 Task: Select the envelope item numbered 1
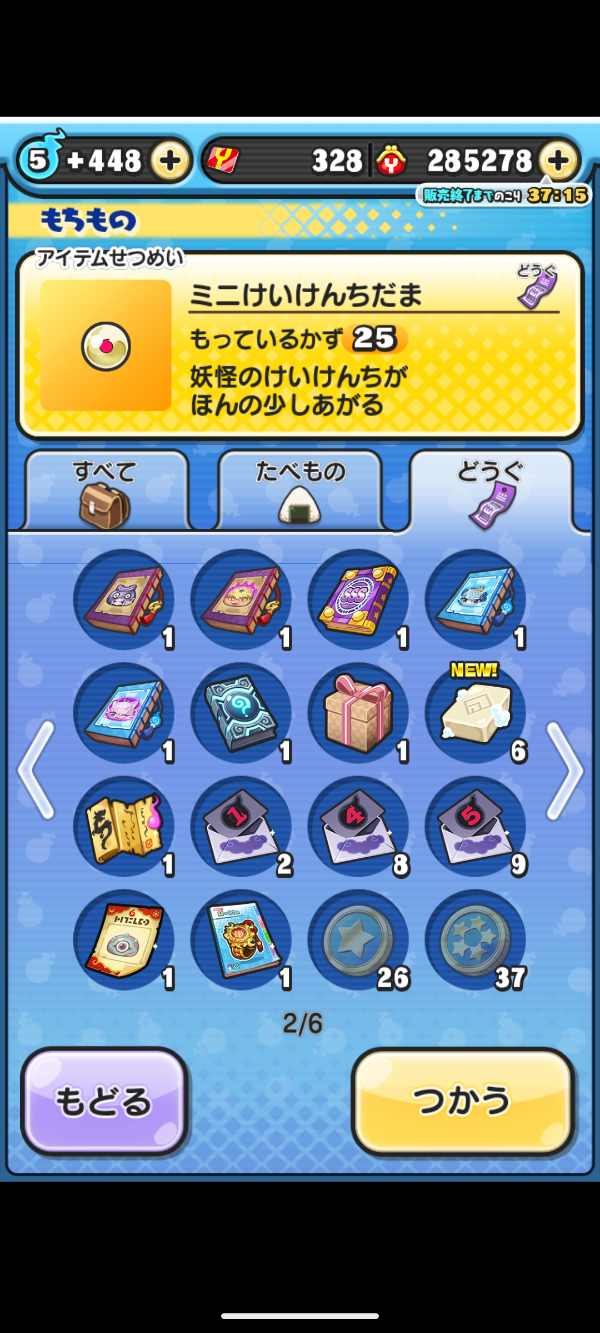click(x=241, y=826)
